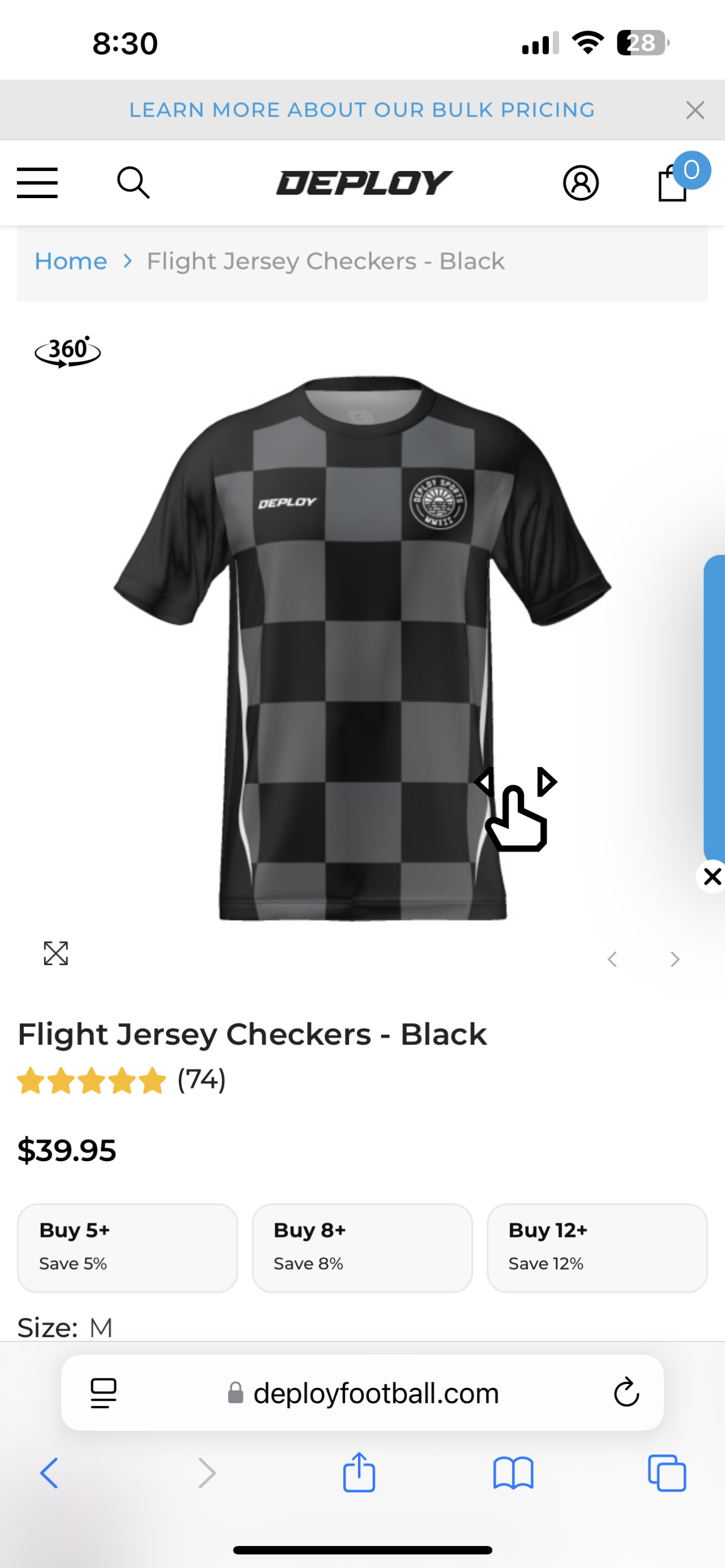
Task: Open Safari bookmarks
Action: click(x=513, y=1473)
